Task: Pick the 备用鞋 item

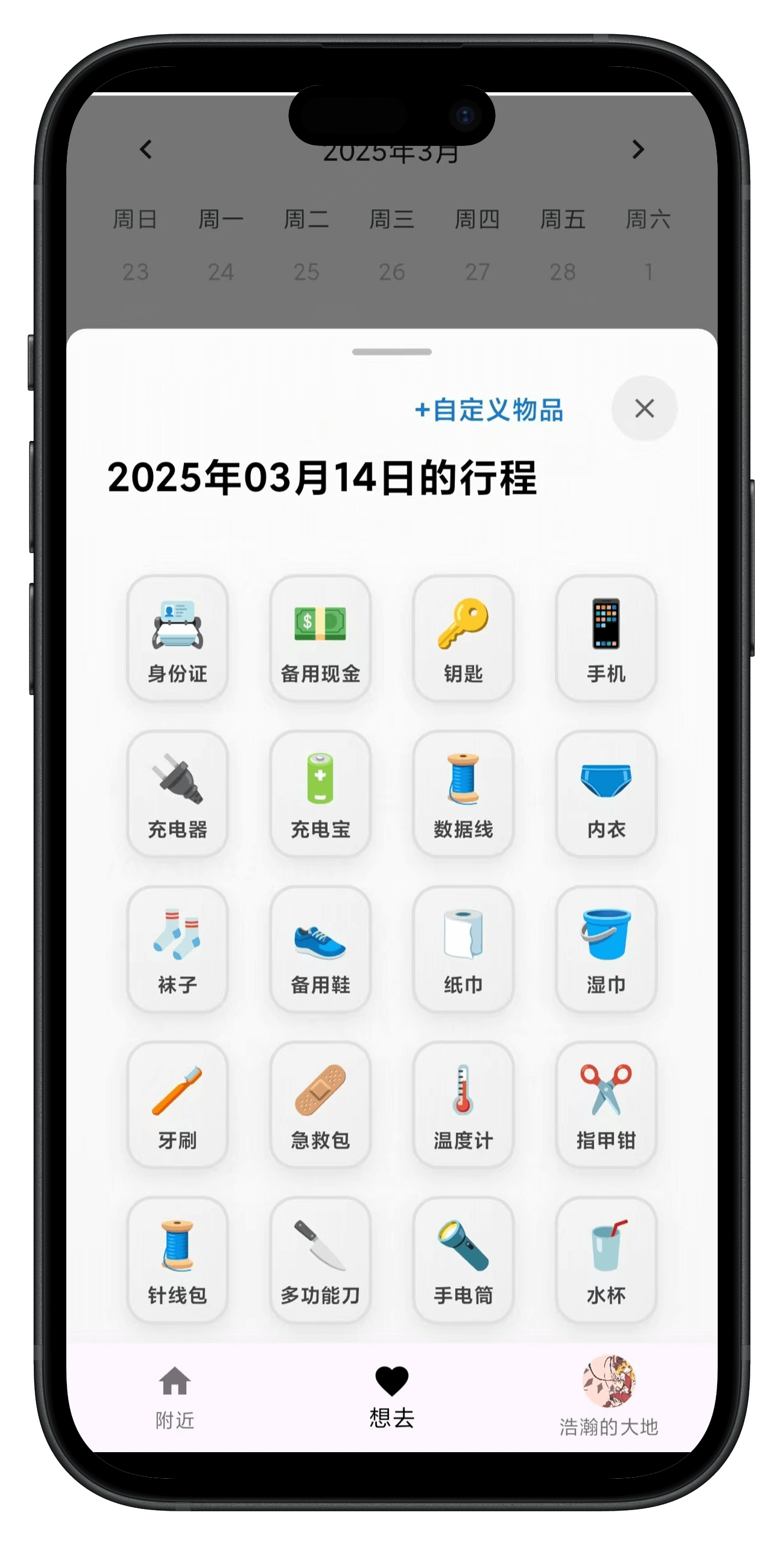Action: (320, 949)
